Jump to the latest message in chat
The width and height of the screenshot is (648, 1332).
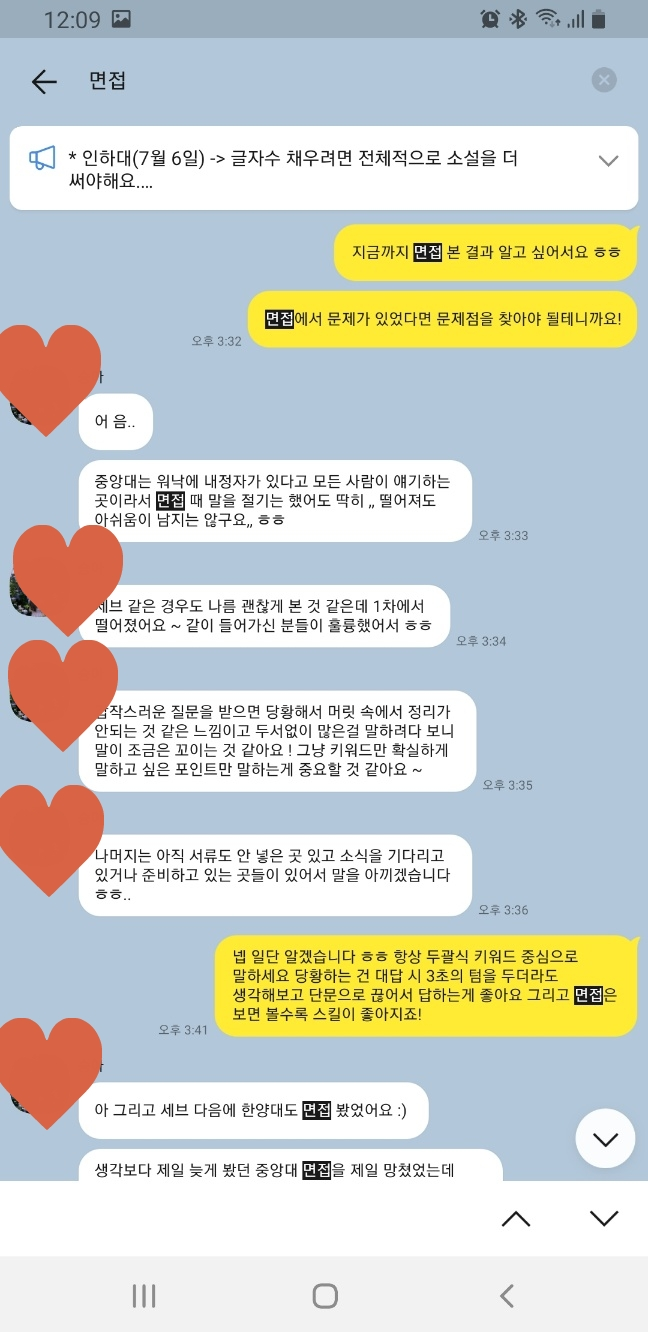coord(605,1139)
